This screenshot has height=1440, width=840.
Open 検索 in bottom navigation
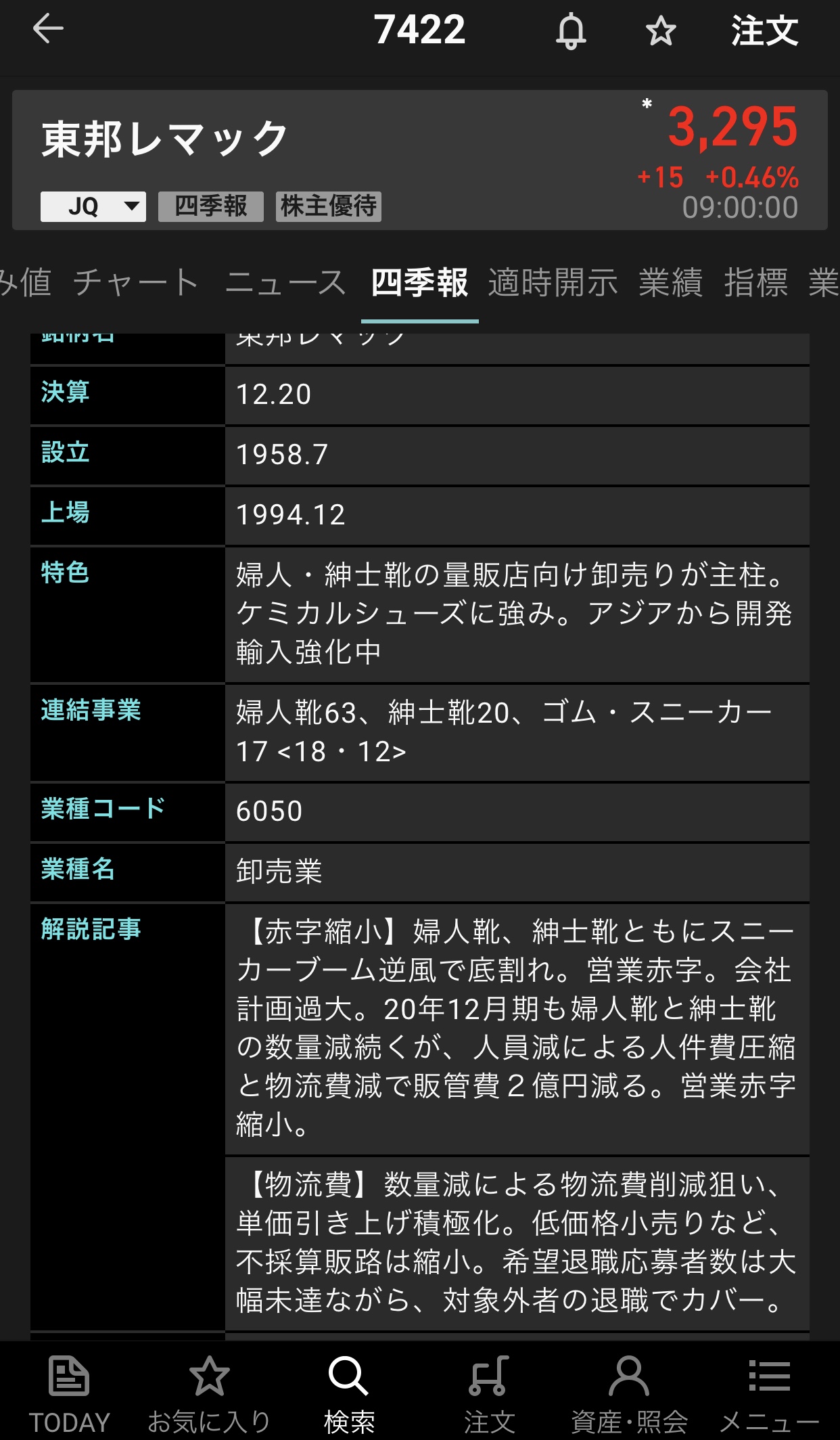pos(349,1394)
